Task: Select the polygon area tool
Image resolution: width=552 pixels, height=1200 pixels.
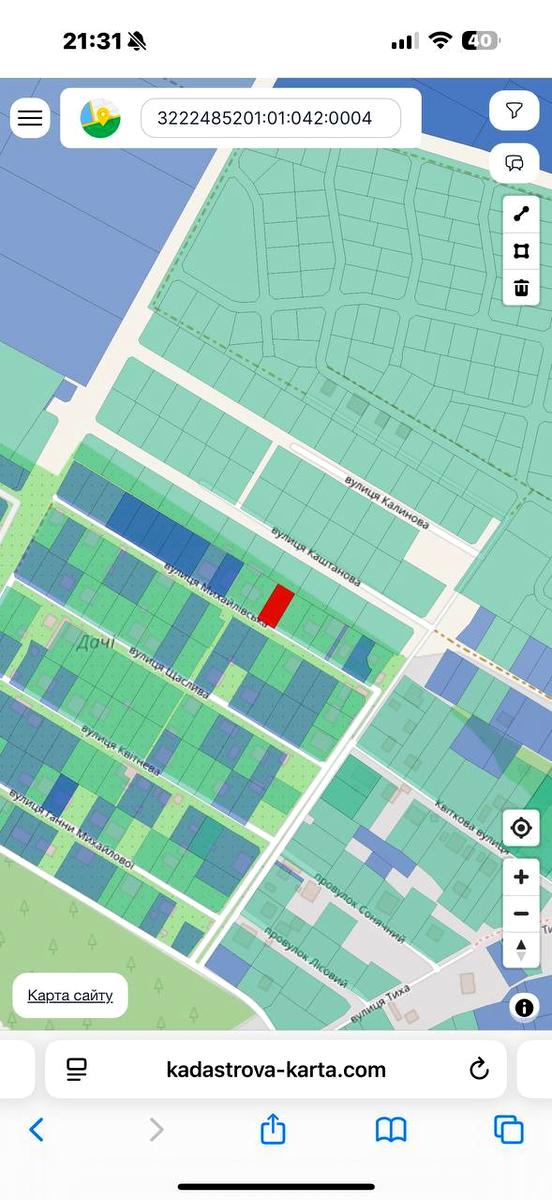Action: [521, 251]
